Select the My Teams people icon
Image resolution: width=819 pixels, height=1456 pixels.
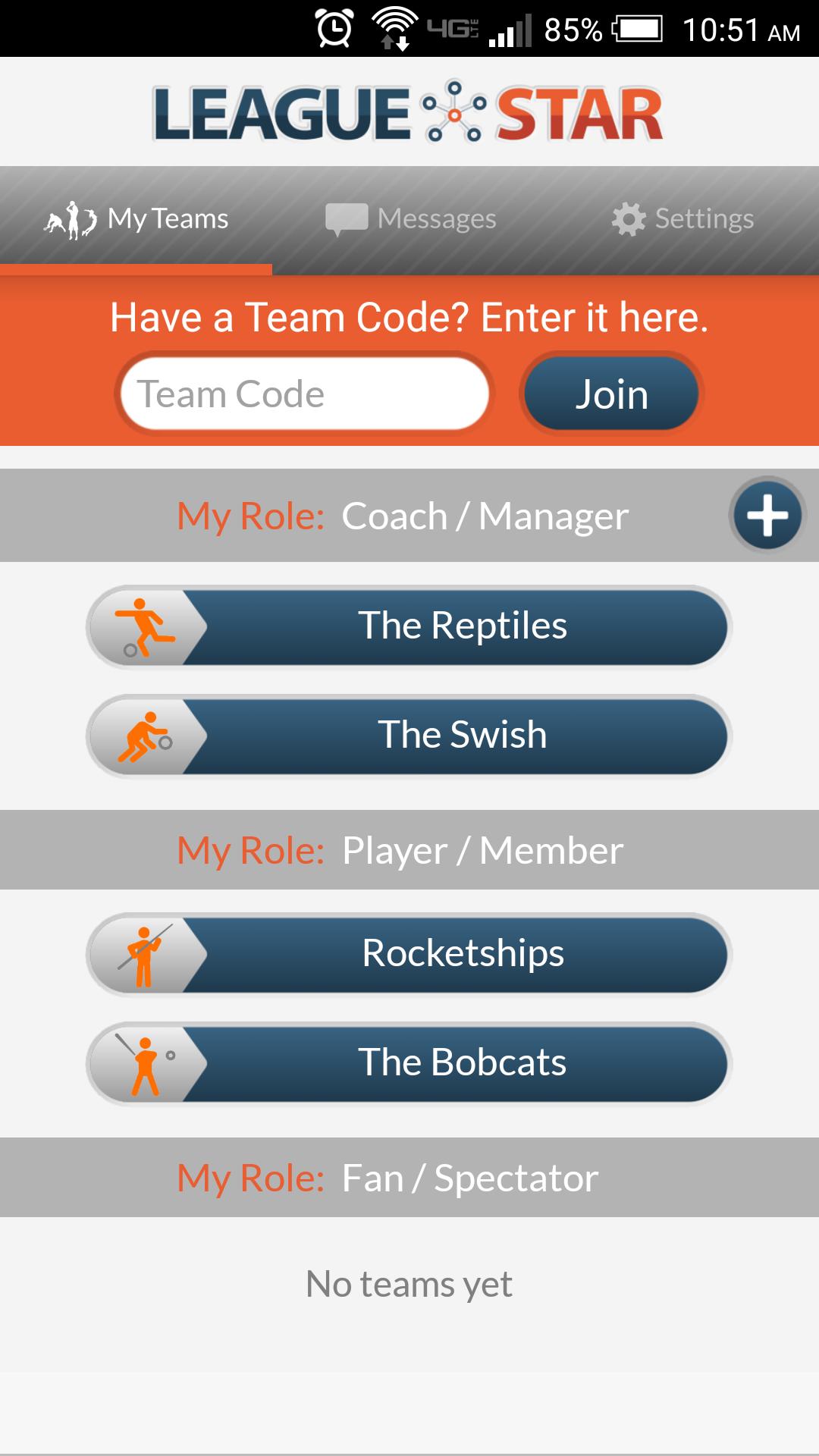coord(70,218)
